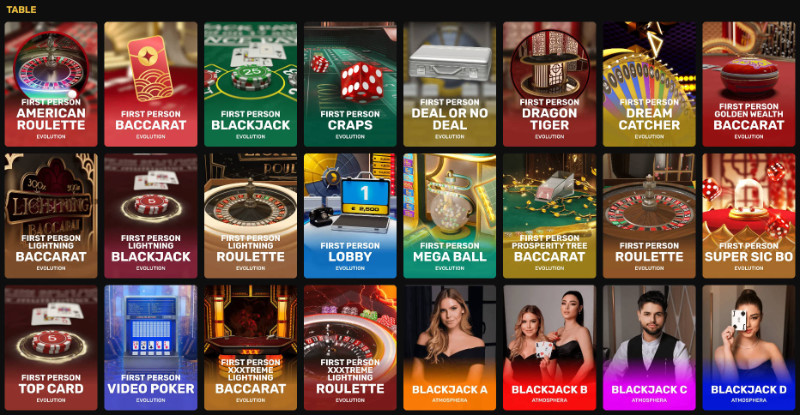The image size is (800, 415).
Task: Open First Person XXXtreme Lightning Baccarat
Action: click(x=250, y=347)
